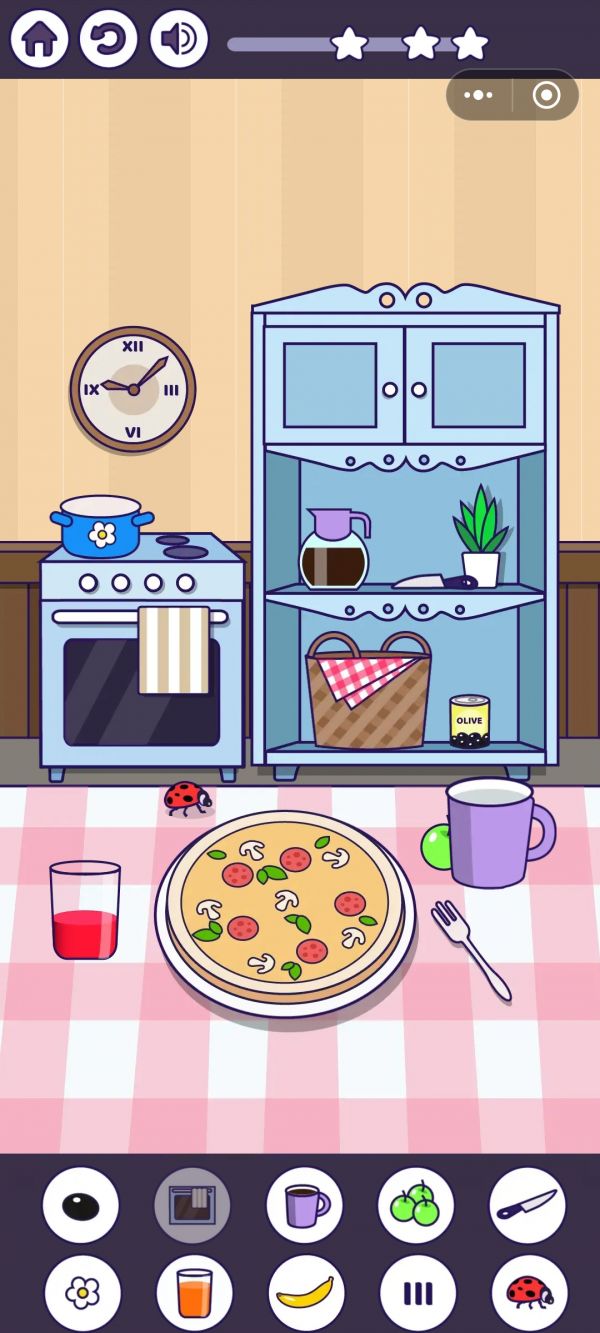Close the mini program
Viewport: 600px width, 1333px height.
[546, 95]
